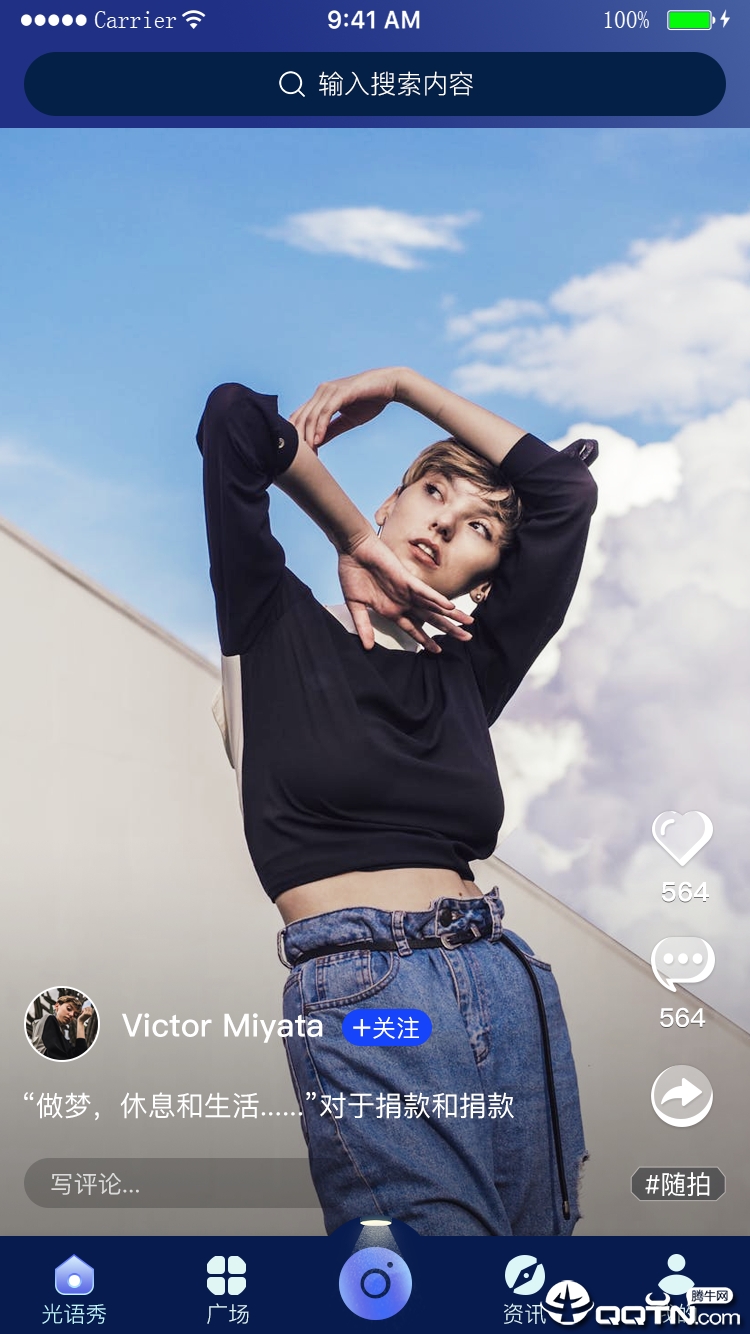Screen dimensions: 750x1334
Task: Follow Victor Miyata with the +关注 button
Action: pos(387,1027)
